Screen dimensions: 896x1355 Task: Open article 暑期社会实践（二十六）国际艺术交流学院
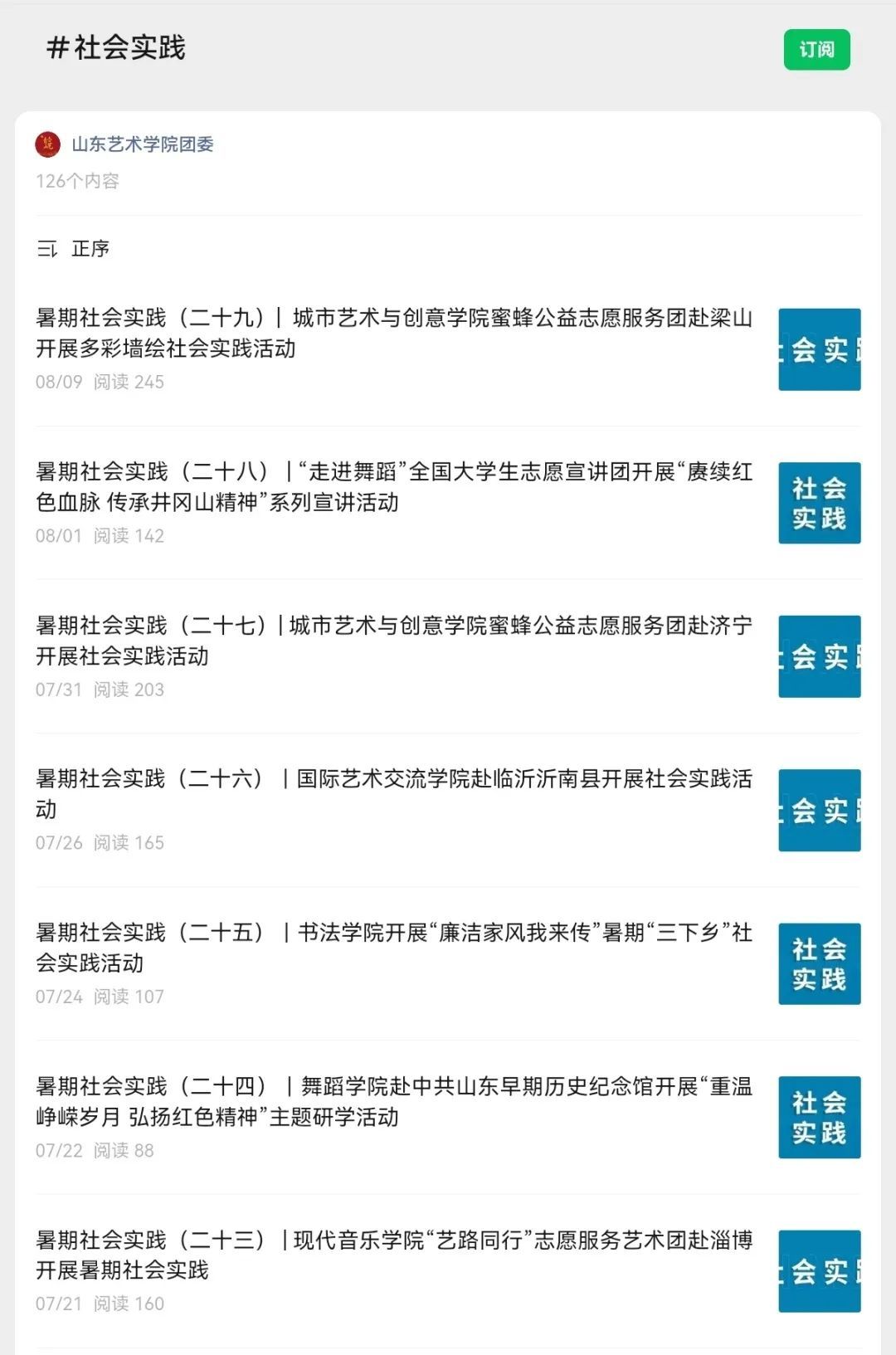[394, 794]
